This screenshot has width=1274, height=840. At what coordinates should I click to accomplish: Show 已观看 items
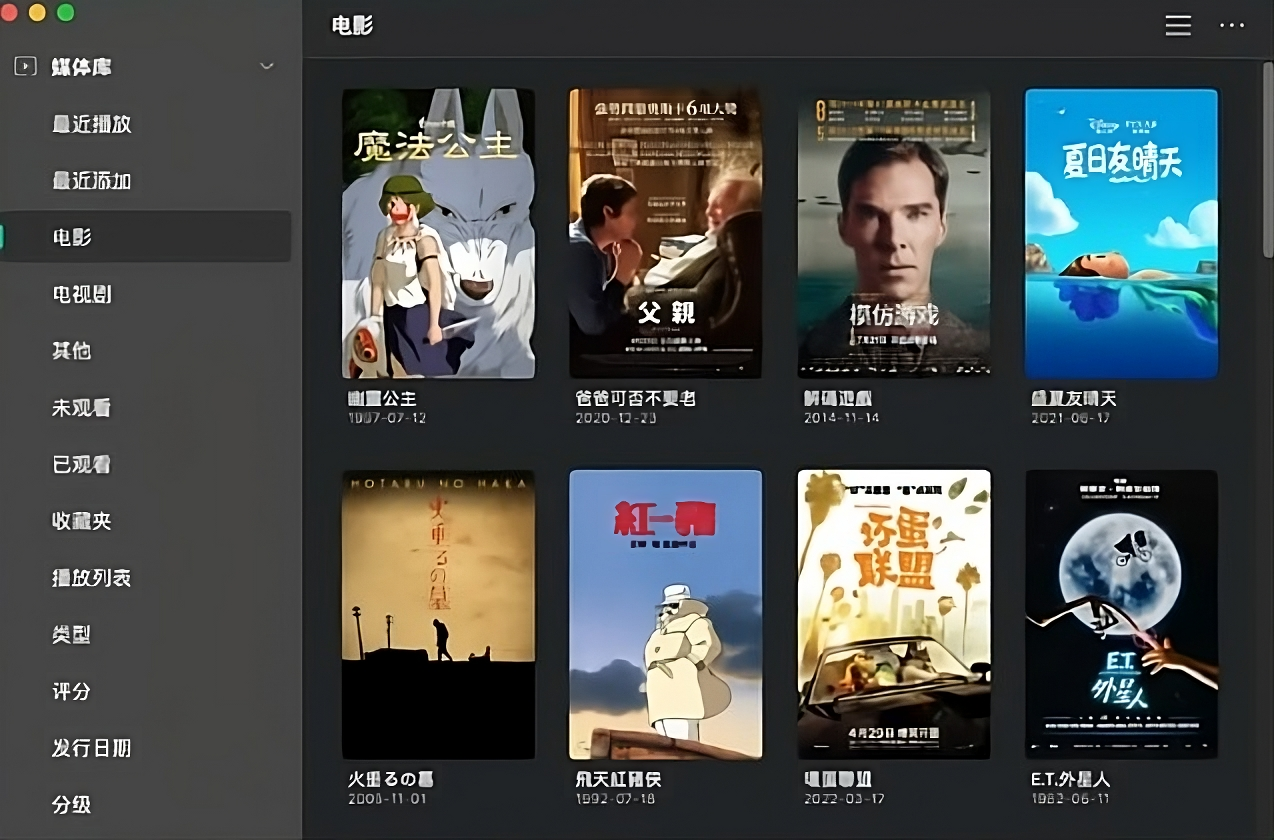[x=81, y=464]
